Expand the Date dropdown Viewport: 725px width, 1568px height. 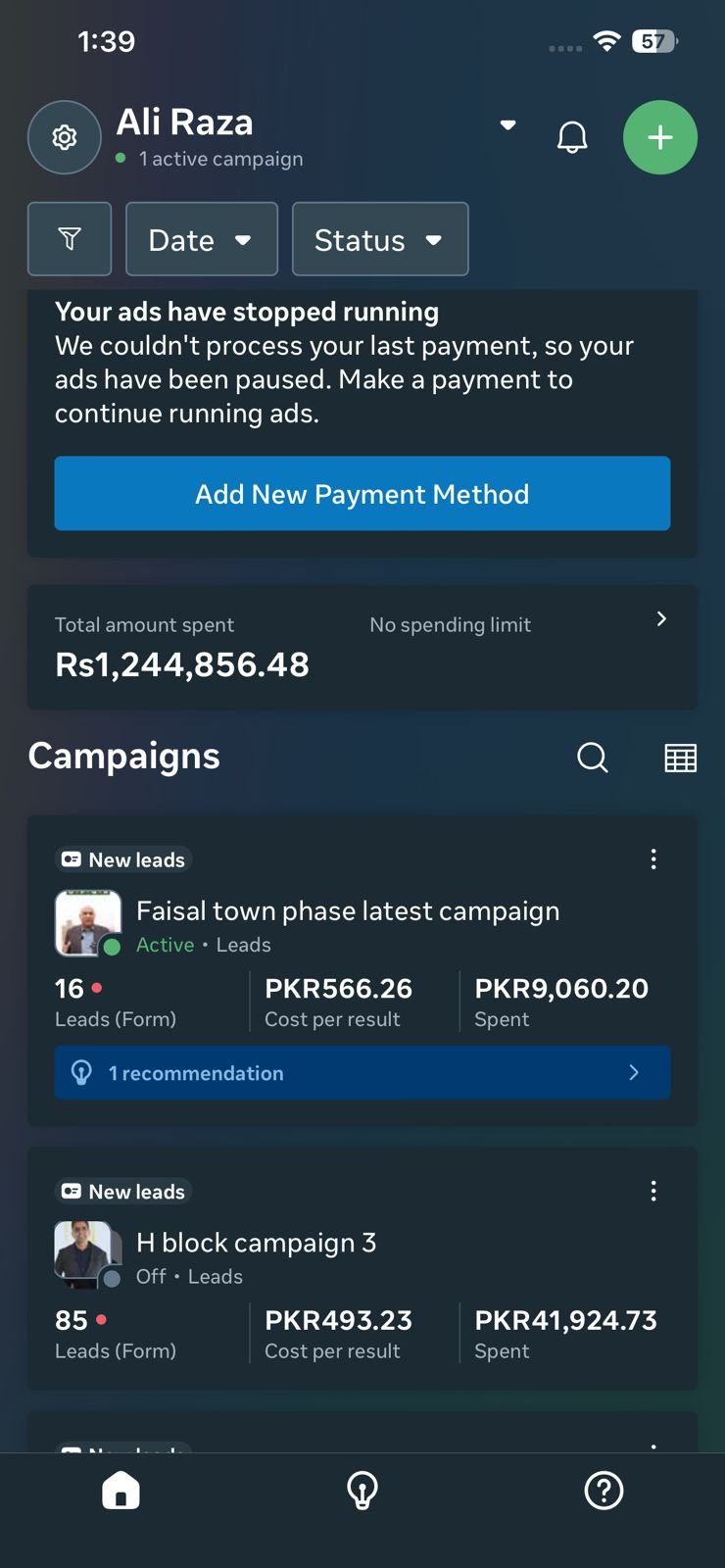pos(201,239)
